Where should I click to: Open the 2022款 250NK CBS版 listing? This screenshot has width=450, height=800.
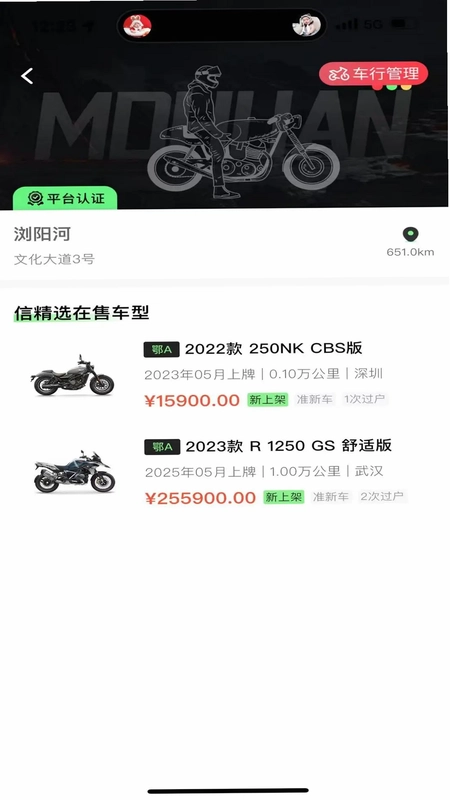225,375
